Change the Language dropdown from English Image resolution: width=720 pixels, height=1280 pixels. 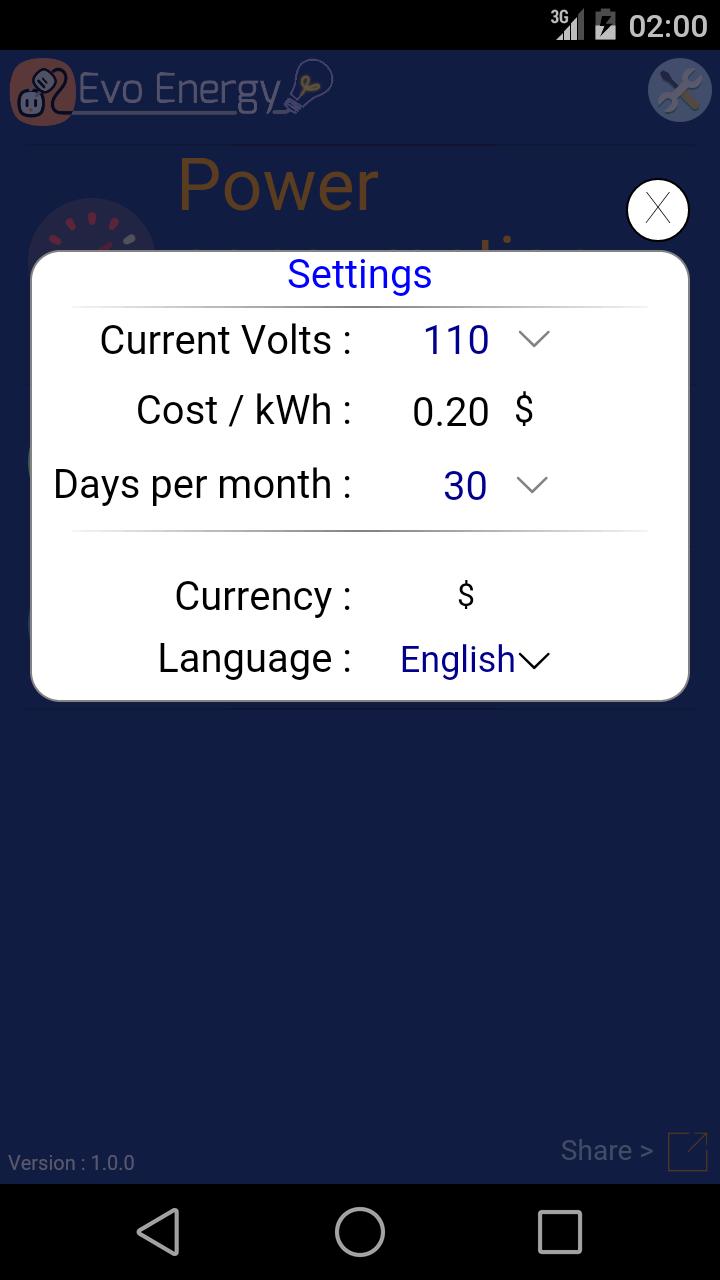(475, 659)
